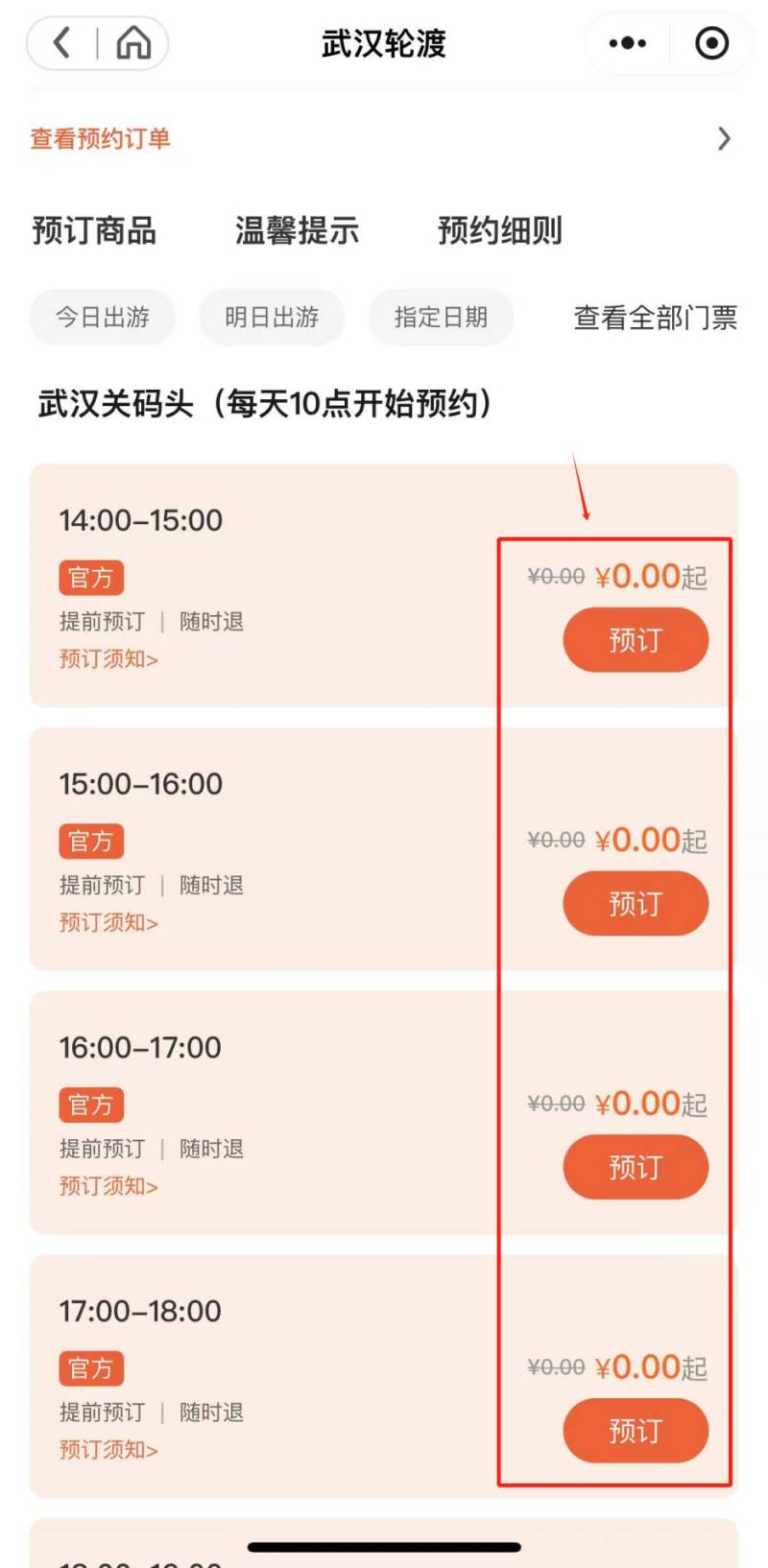Open 预订须知 for the 17:00–18:00 slot

(108, 1450)
